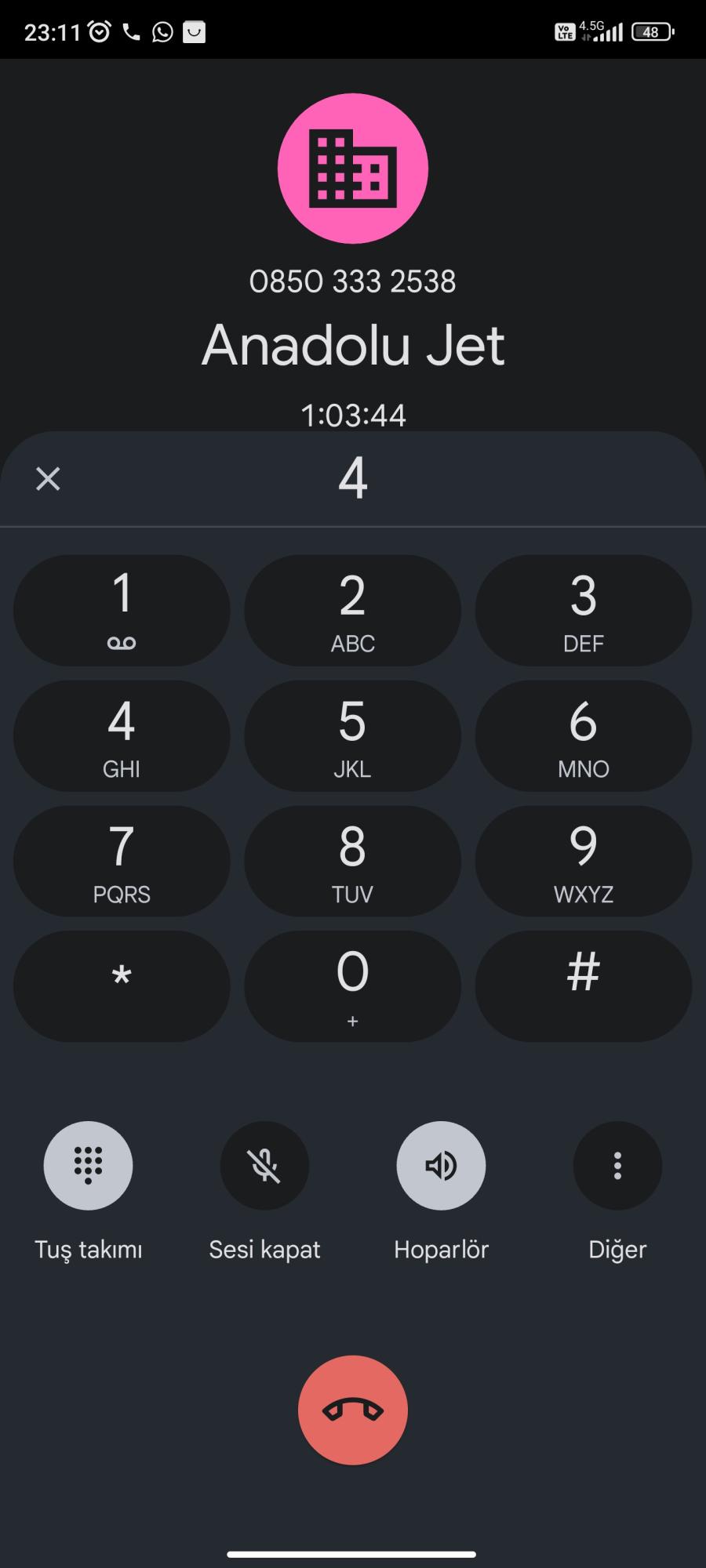This screenshot has height=1568, width=706.
Task: Tap the 4 GHI key
Action: tap(122, 736)
